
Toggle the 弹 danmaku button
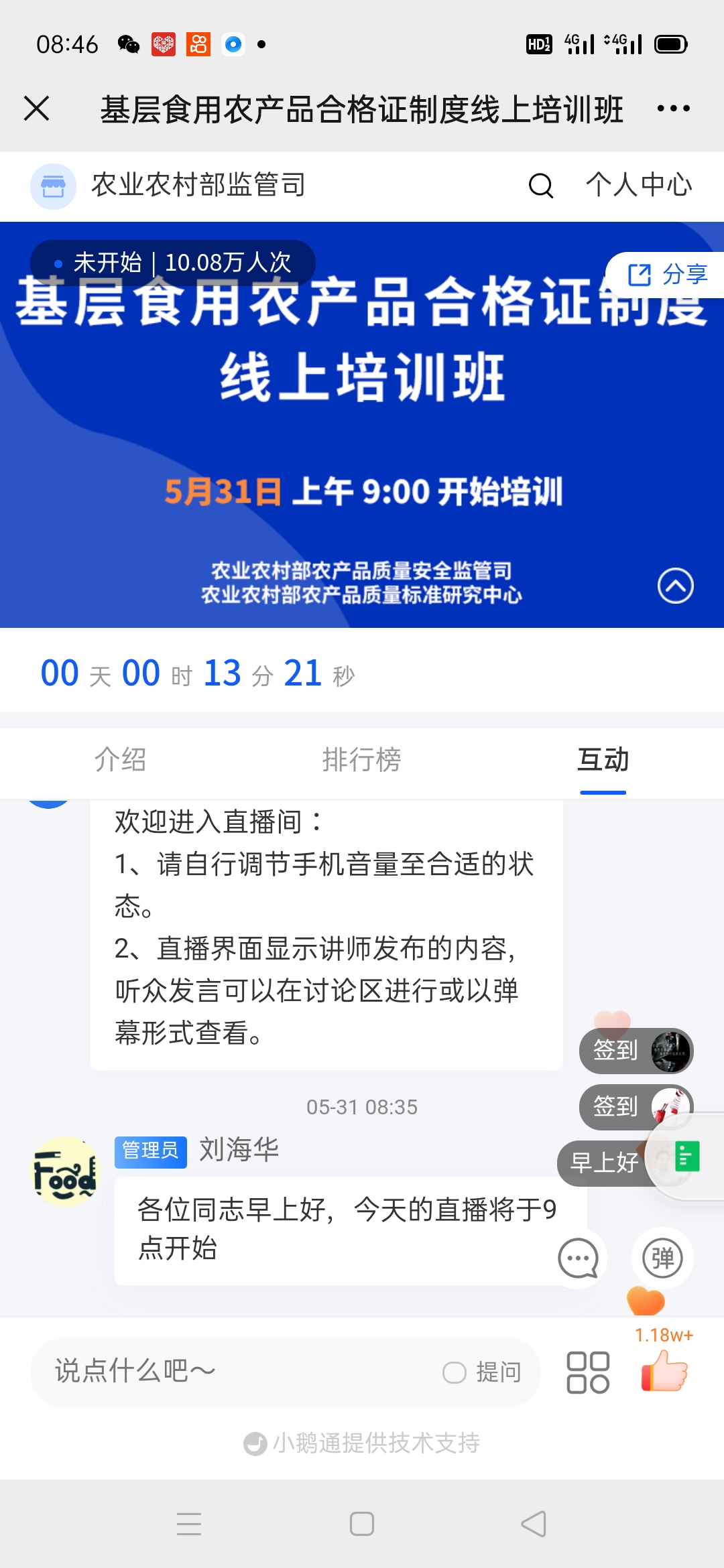[662, 1258]
